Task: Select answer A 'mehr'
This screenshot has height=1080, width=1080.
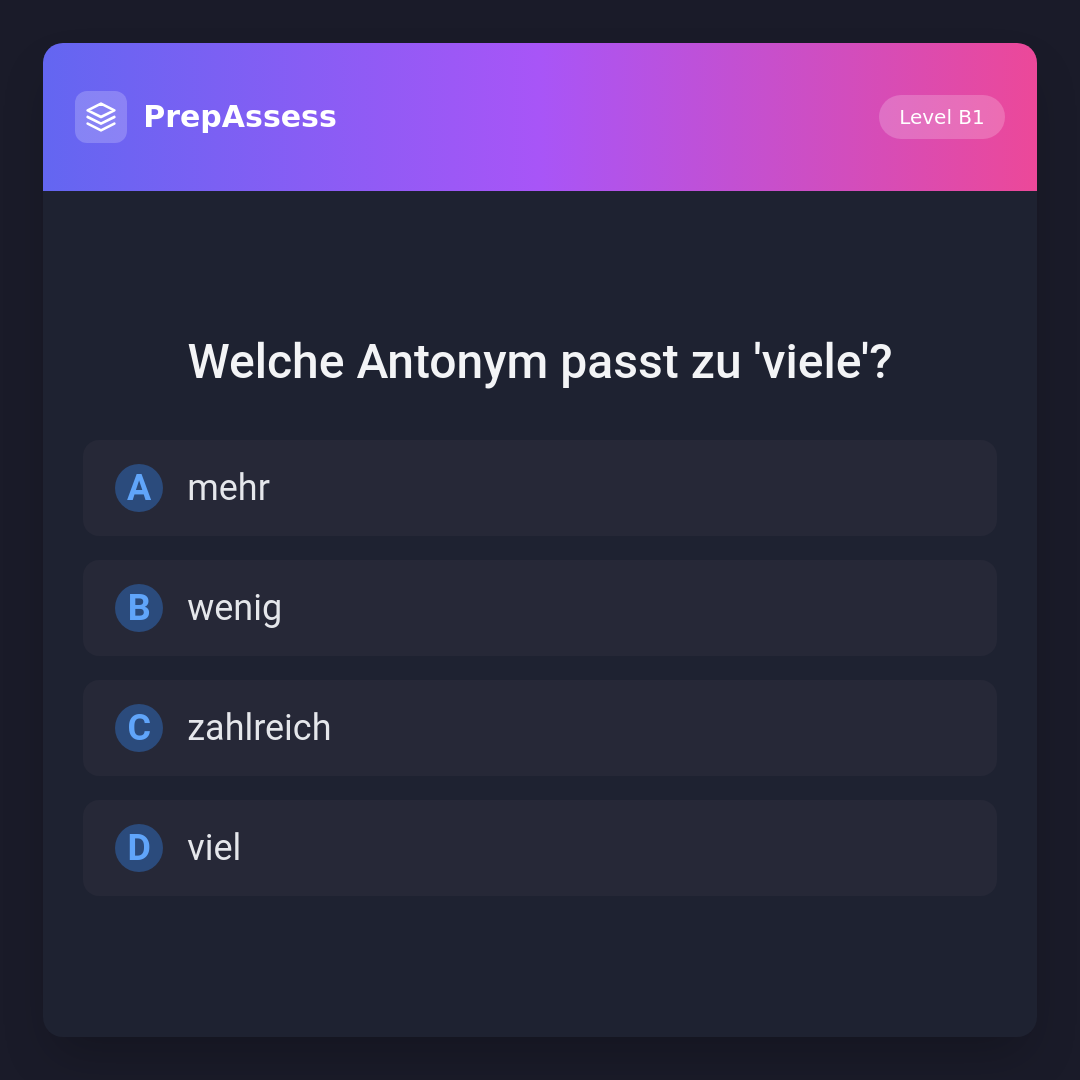Action: coord(539,488)
